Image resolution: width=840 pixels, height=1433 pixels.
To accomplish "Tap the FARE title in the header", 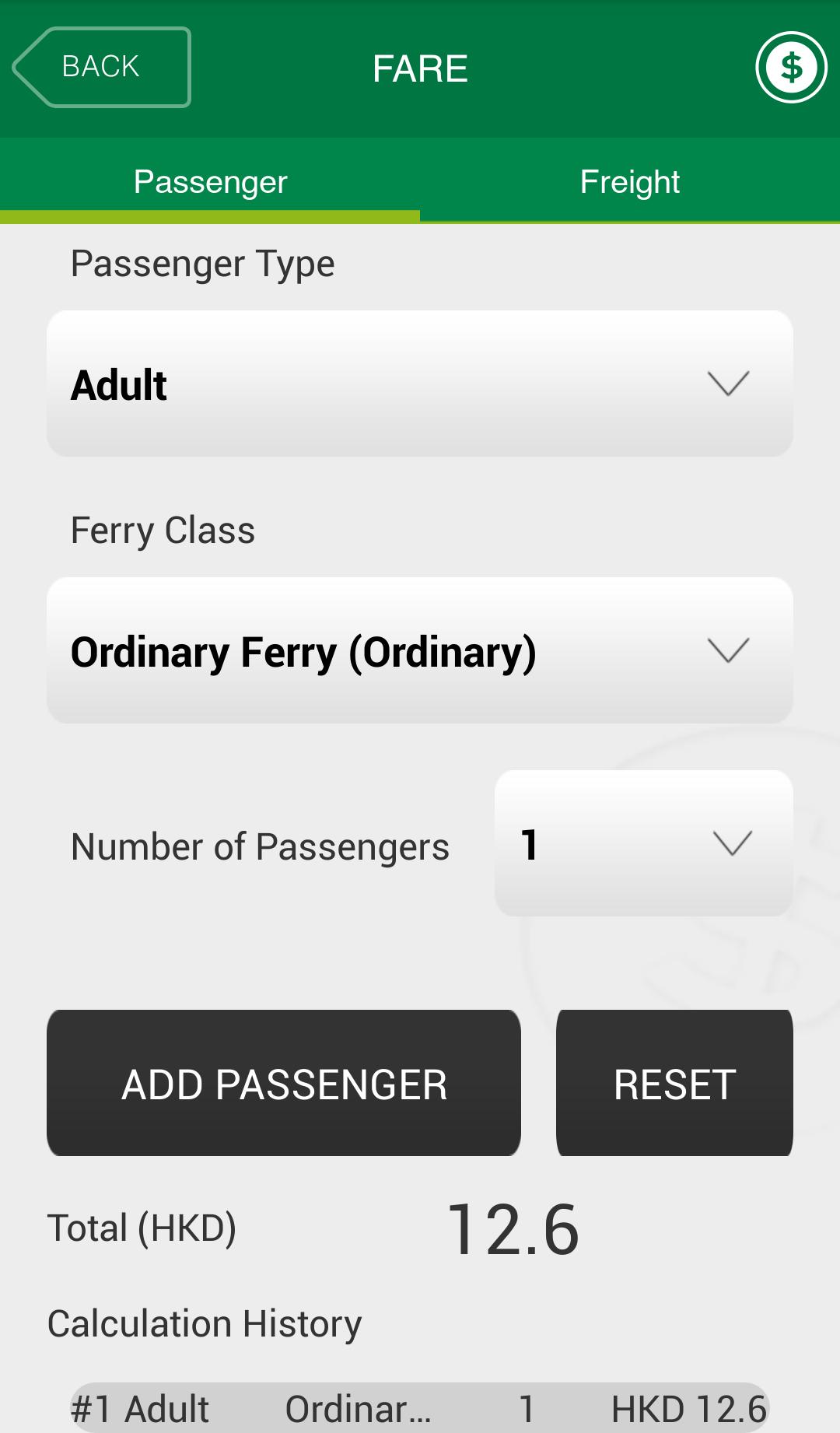I will click(x=420, y=68).
